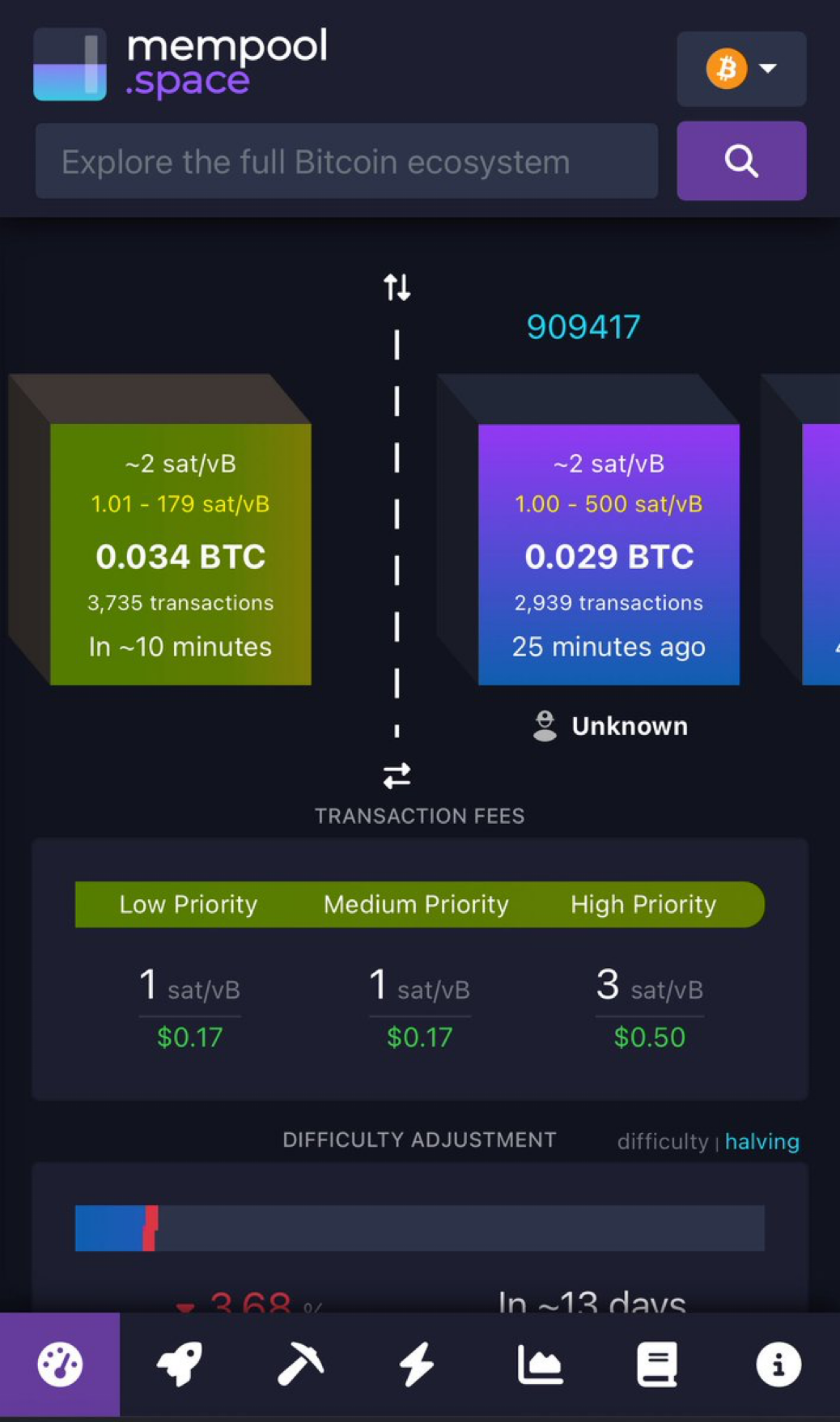840x1422 pixels.
Task: Open the mining pickaxe tab
Action: click(299, 1365)
